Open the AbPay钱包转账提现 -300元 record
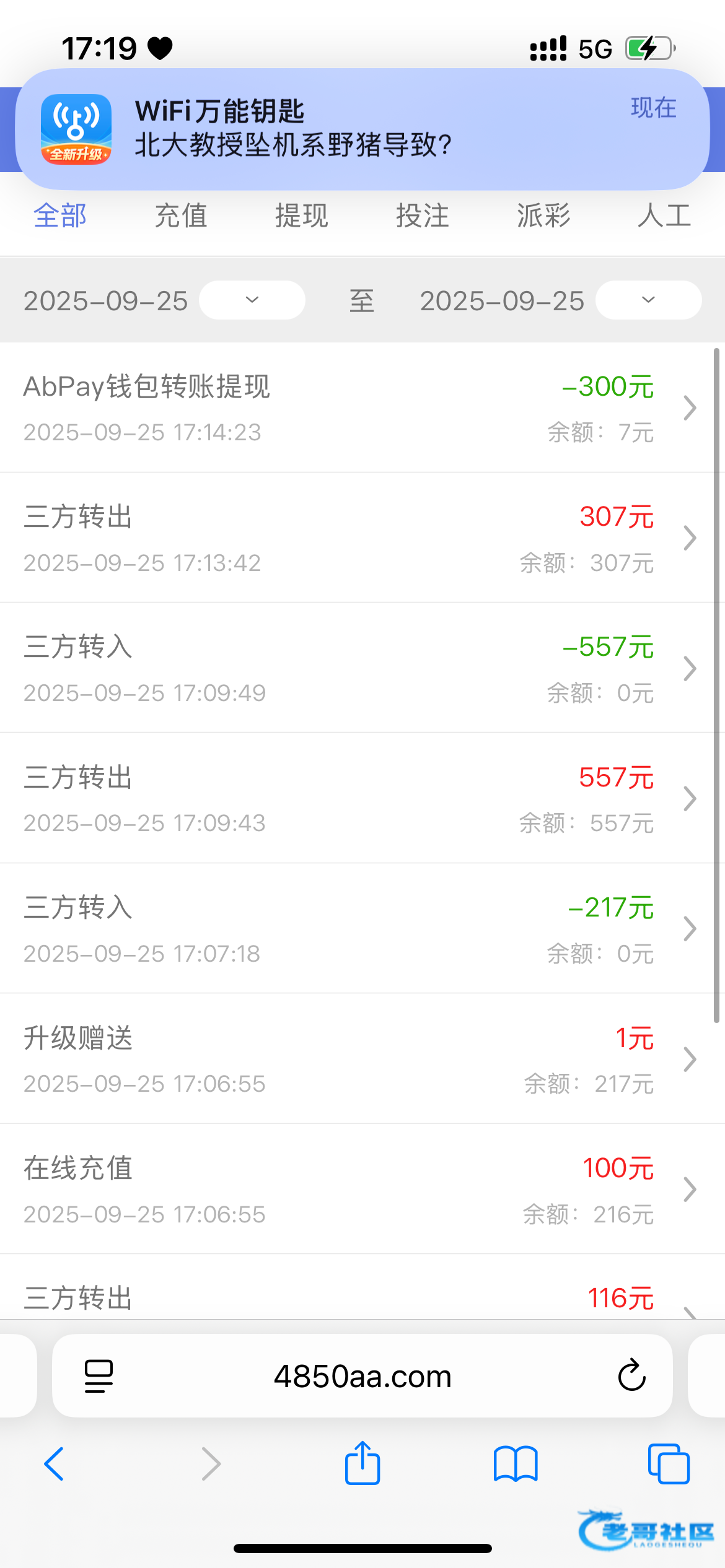This screenshot has width=725, height=1568. (359, 407)
